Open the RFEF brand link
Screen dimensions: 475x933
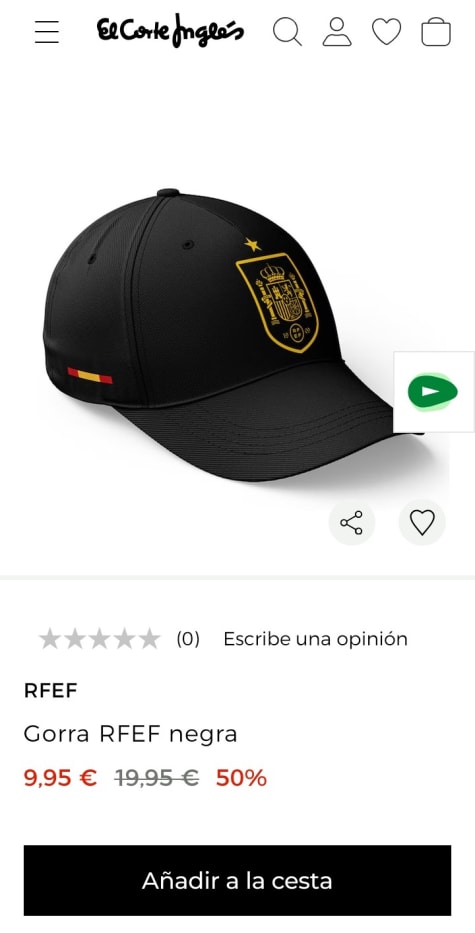pyautogui.click(x=51, y=690)
